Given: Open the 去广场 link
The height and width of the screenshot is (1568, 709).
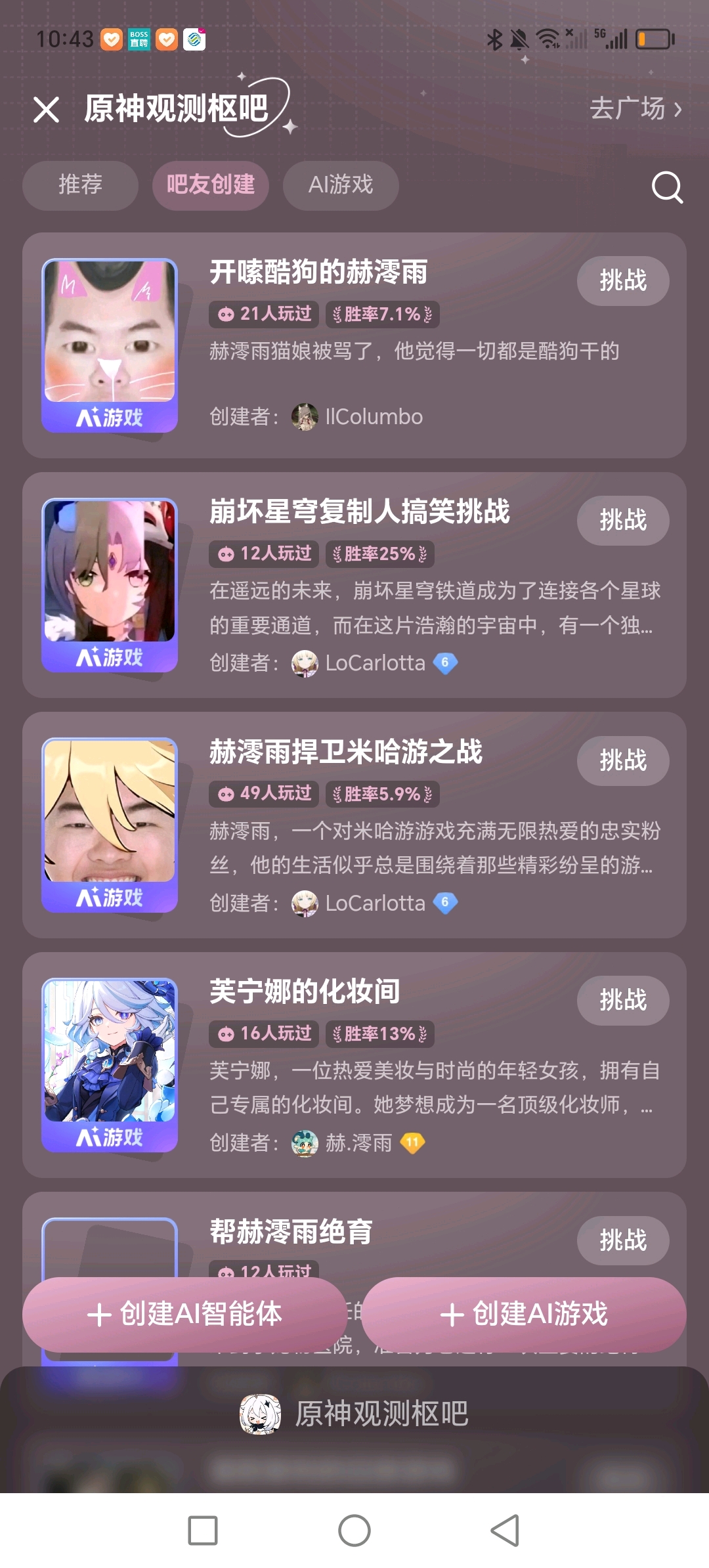Looking at the screenshot, I should click(x=635, y=109).
